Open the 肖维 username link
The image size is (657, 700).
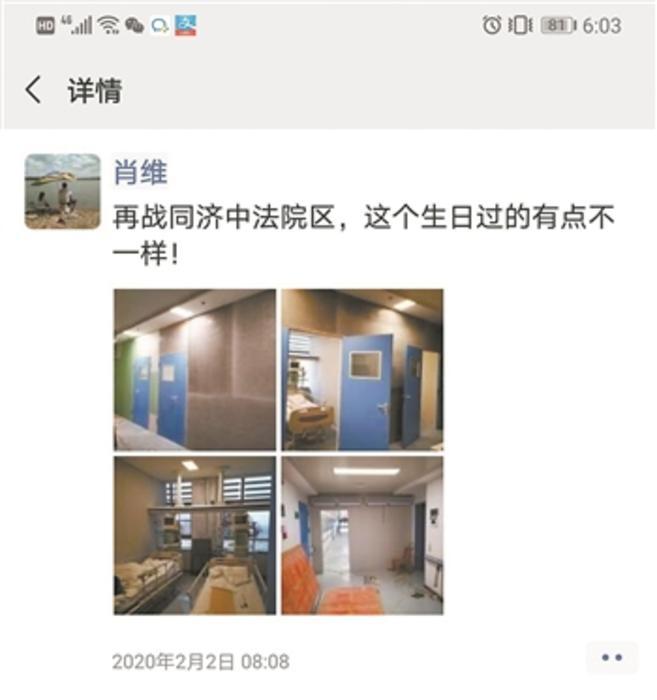coord(140,173)
